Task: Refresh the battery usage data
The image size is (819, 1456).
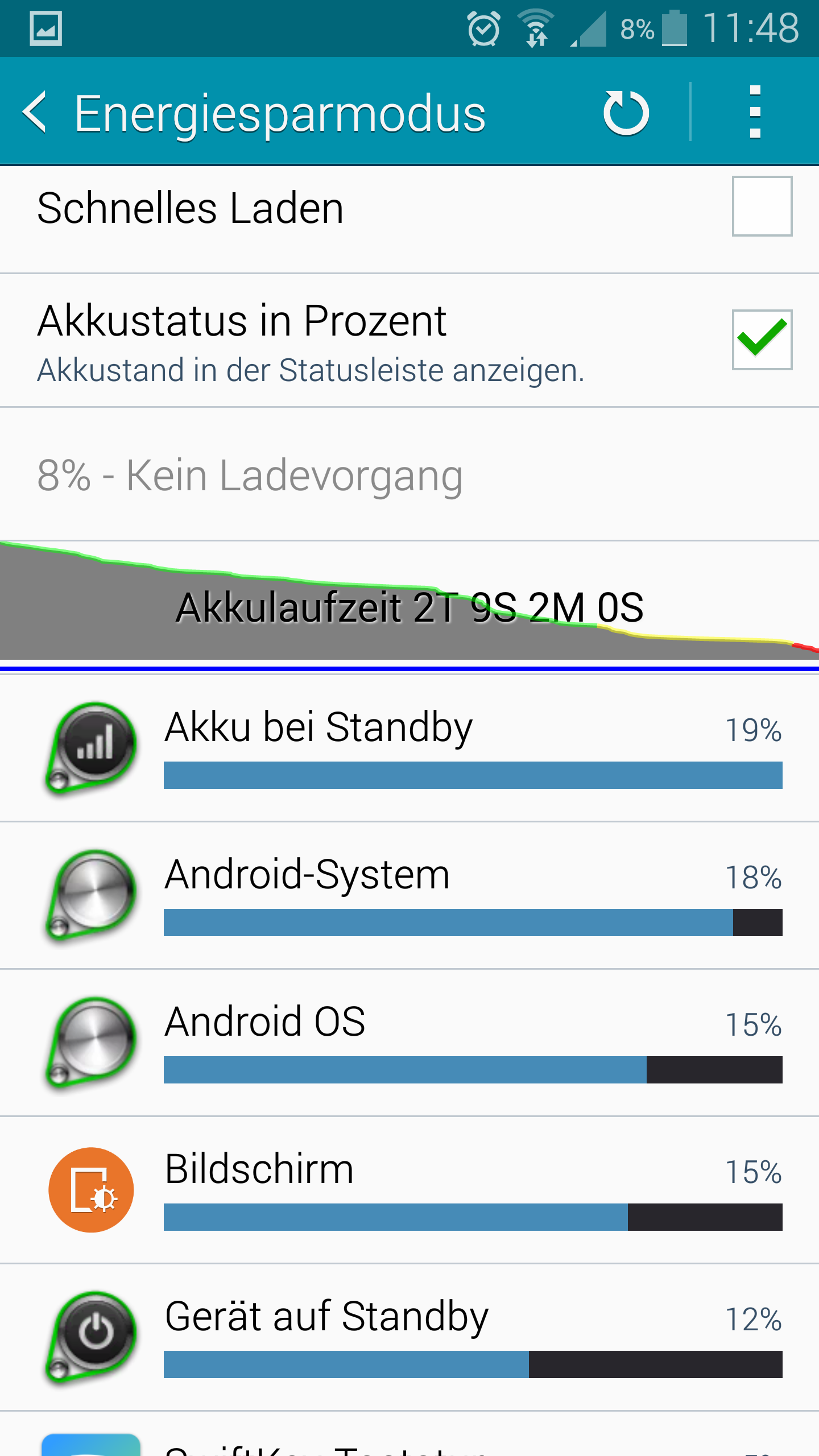Action: (x=626, y=112)
